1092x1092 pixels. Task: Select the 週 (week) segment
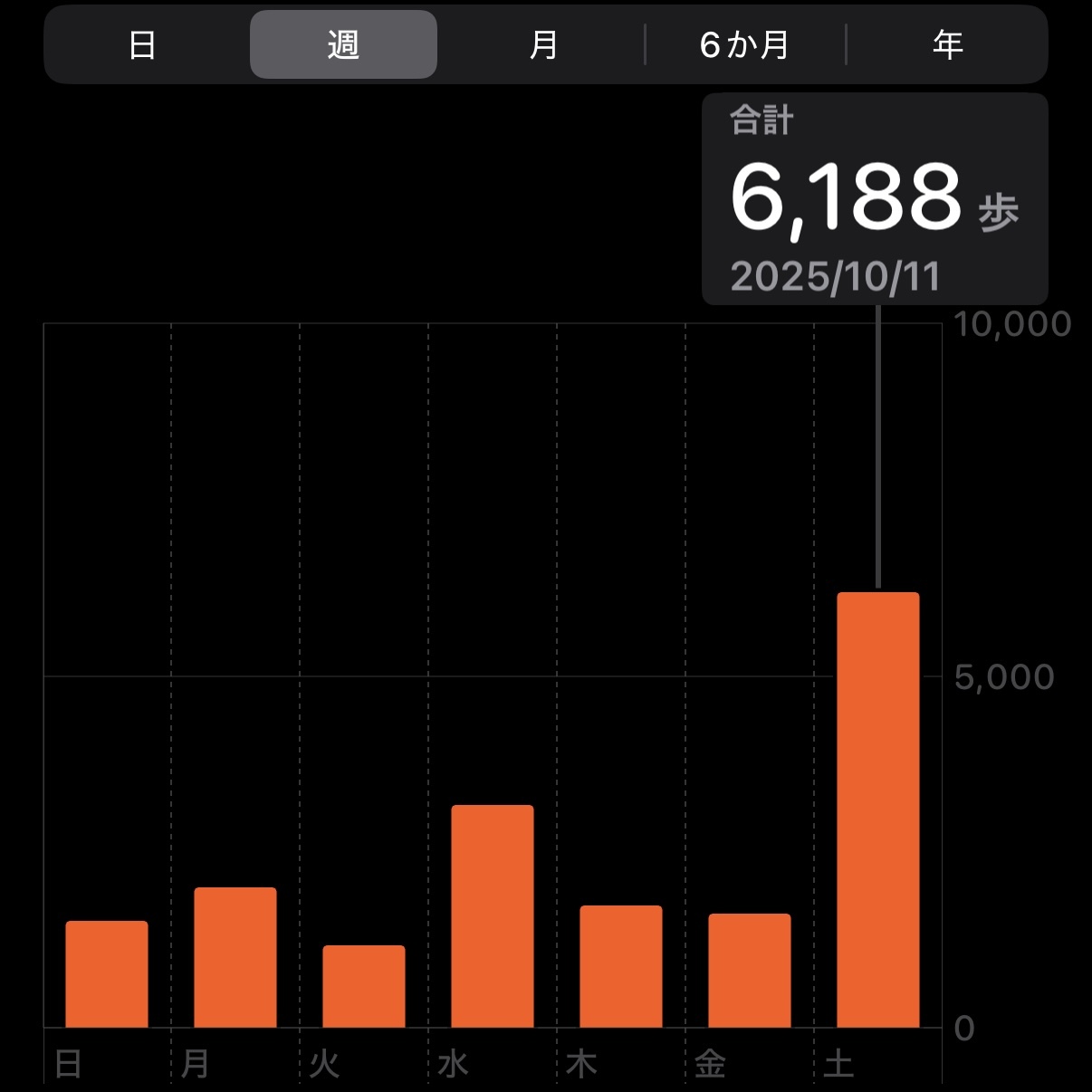click(x=343, y=45)
